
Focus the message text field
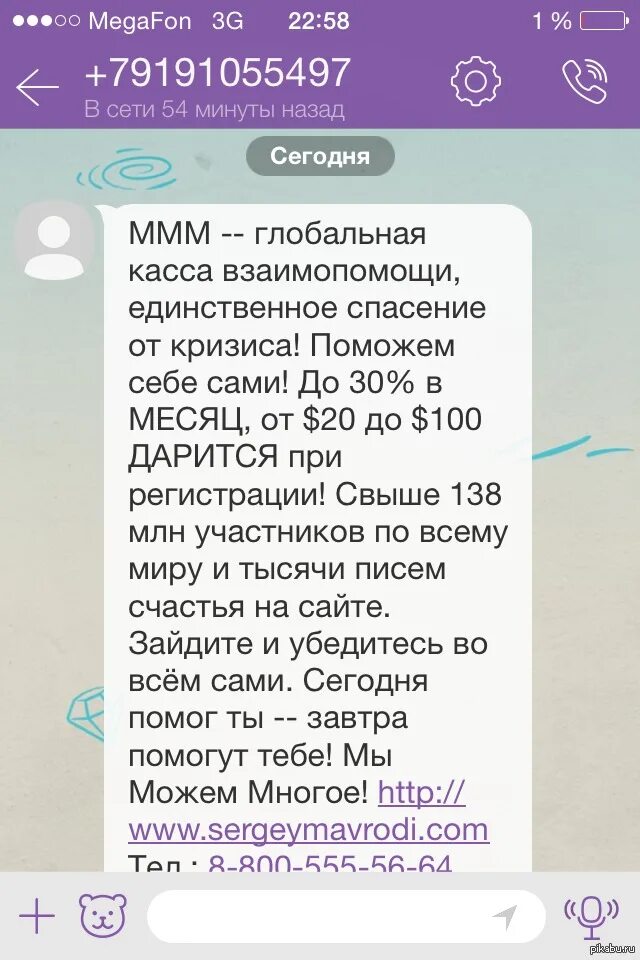pos(320,916)
